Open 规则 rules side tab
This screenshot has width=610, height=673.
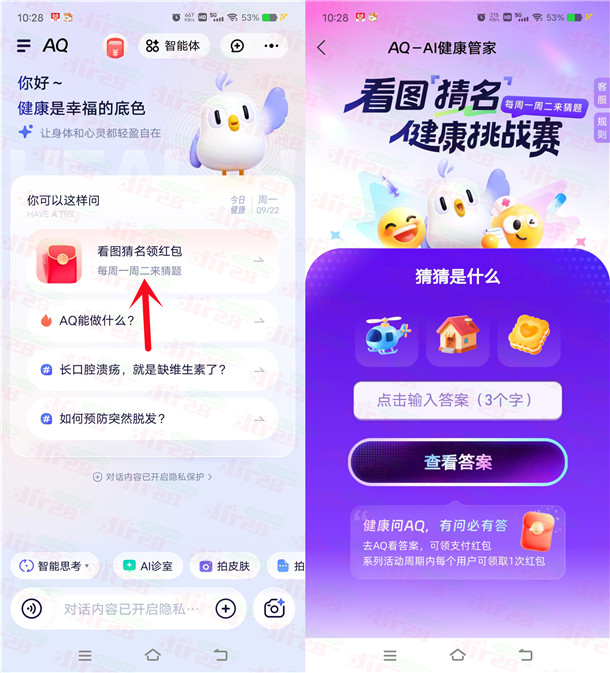[x=601, y=127]
